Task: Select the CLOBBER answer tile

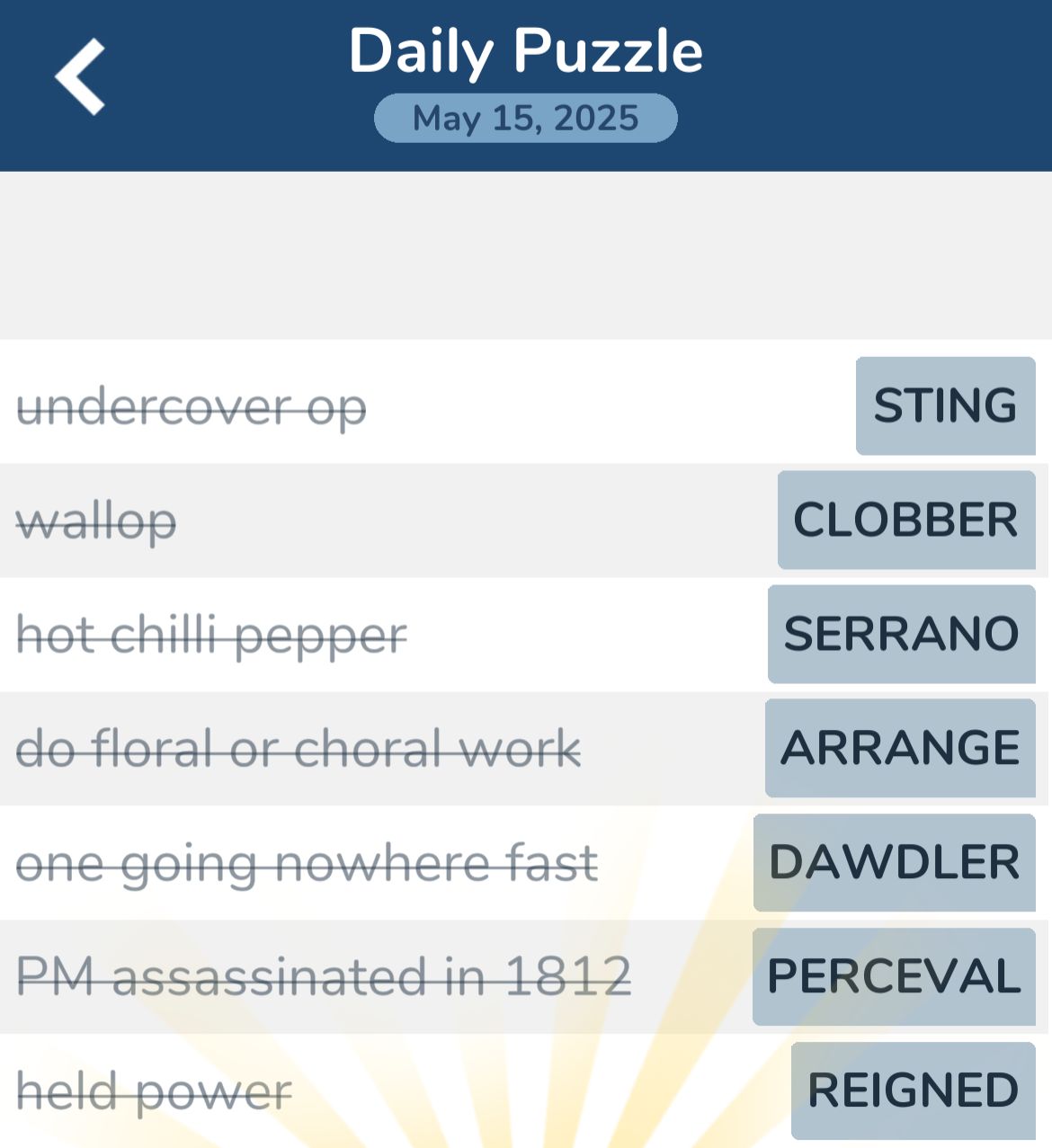Action: point(905,520)
